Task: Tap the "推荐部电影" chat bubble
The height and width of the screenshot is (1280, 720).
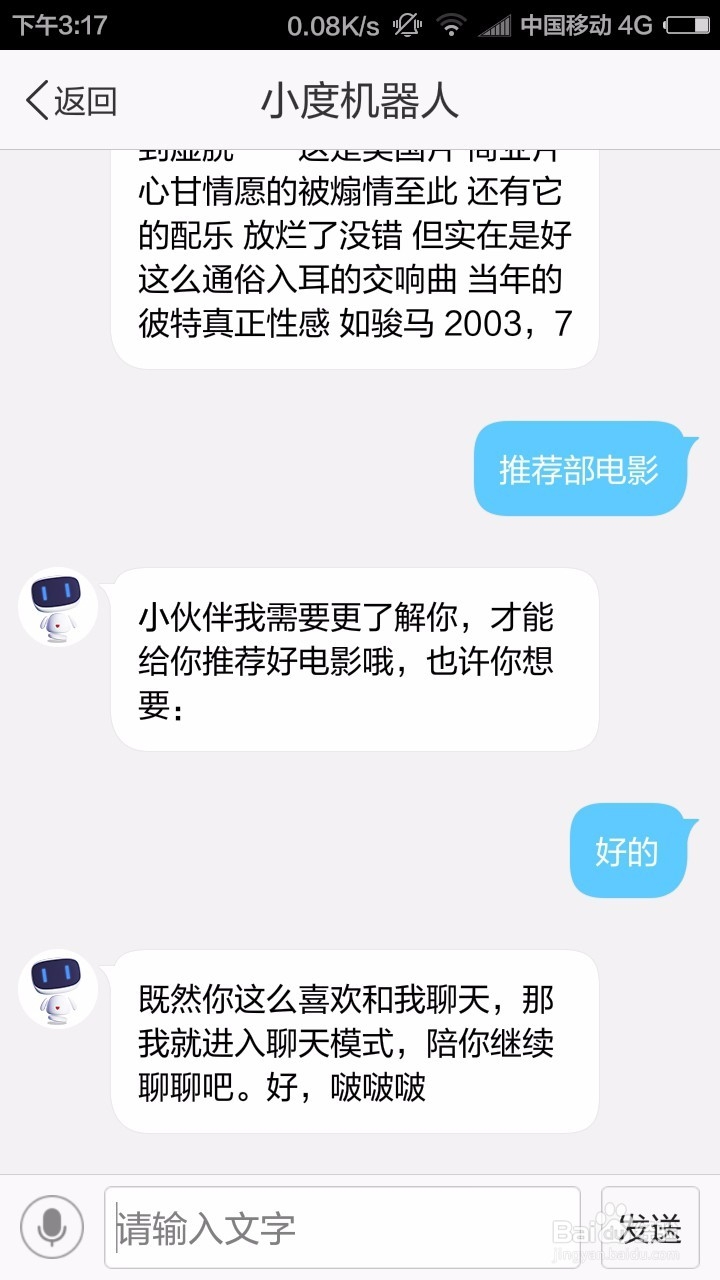Action: tap(580, 468)
